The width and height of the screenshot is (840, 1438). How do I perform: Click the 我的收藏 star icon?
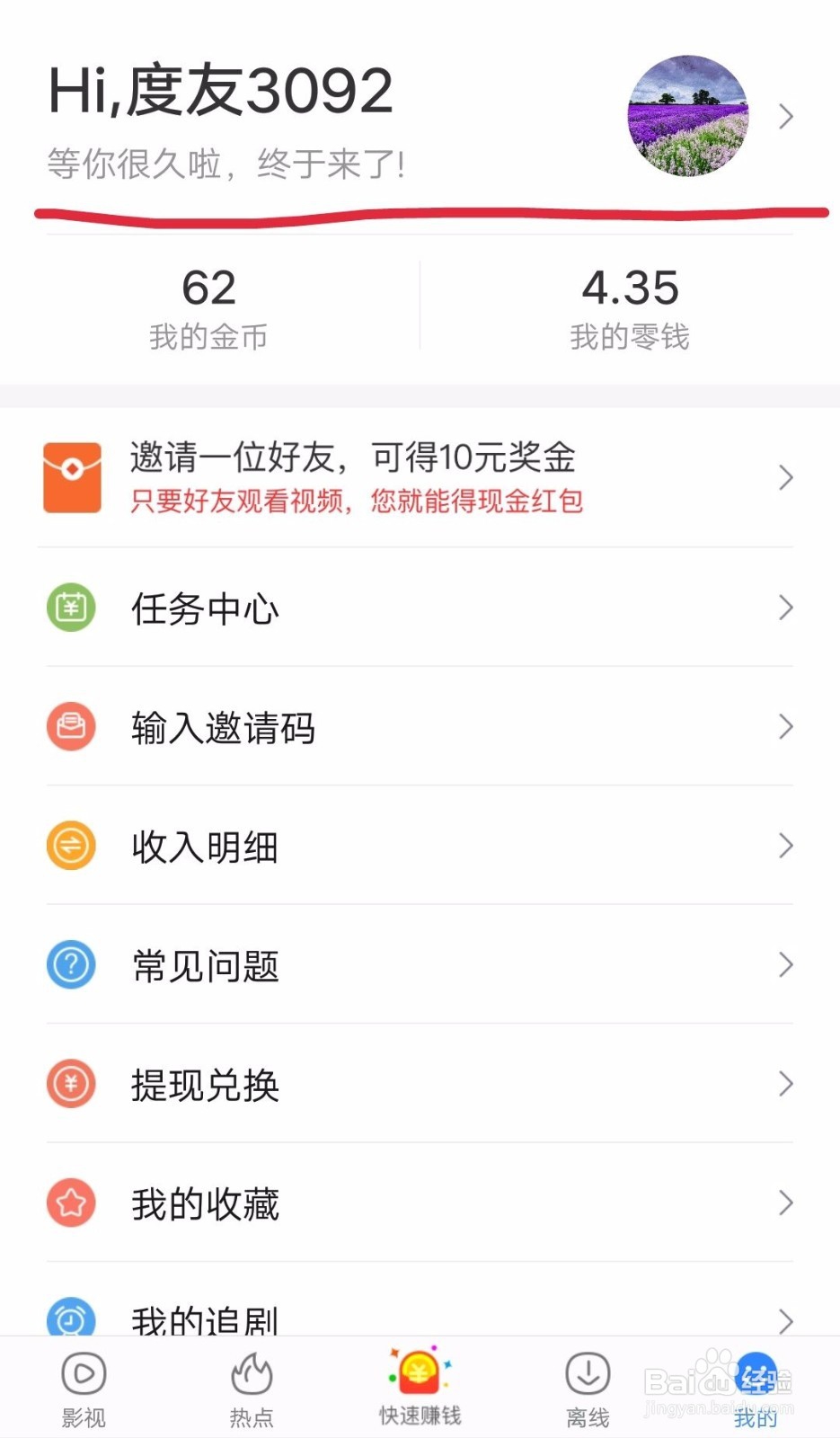pyautogui.click(x=70, y=1203)
